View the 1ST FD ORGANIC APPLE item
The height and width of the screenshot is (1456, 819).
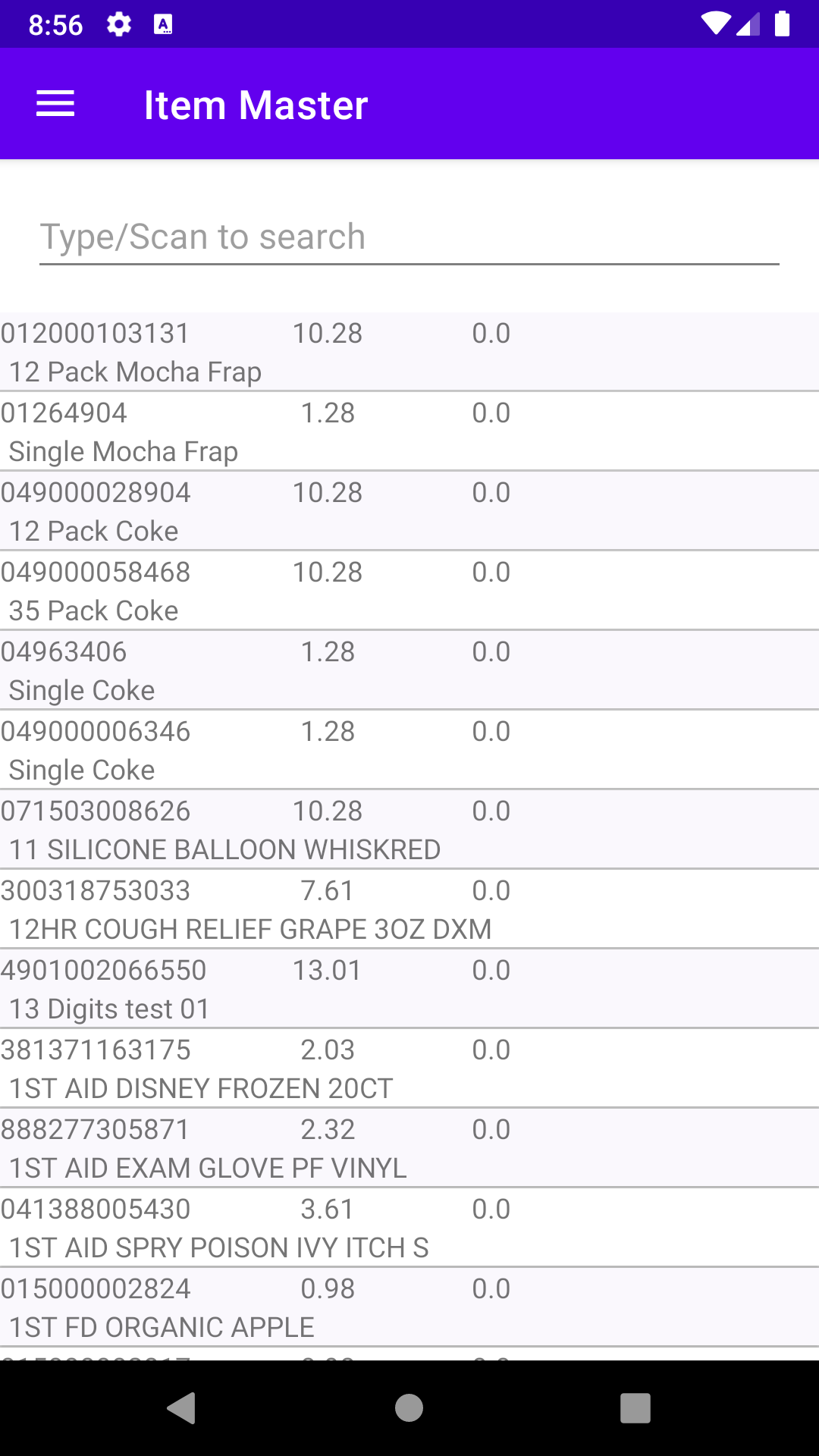(409, 1308)
